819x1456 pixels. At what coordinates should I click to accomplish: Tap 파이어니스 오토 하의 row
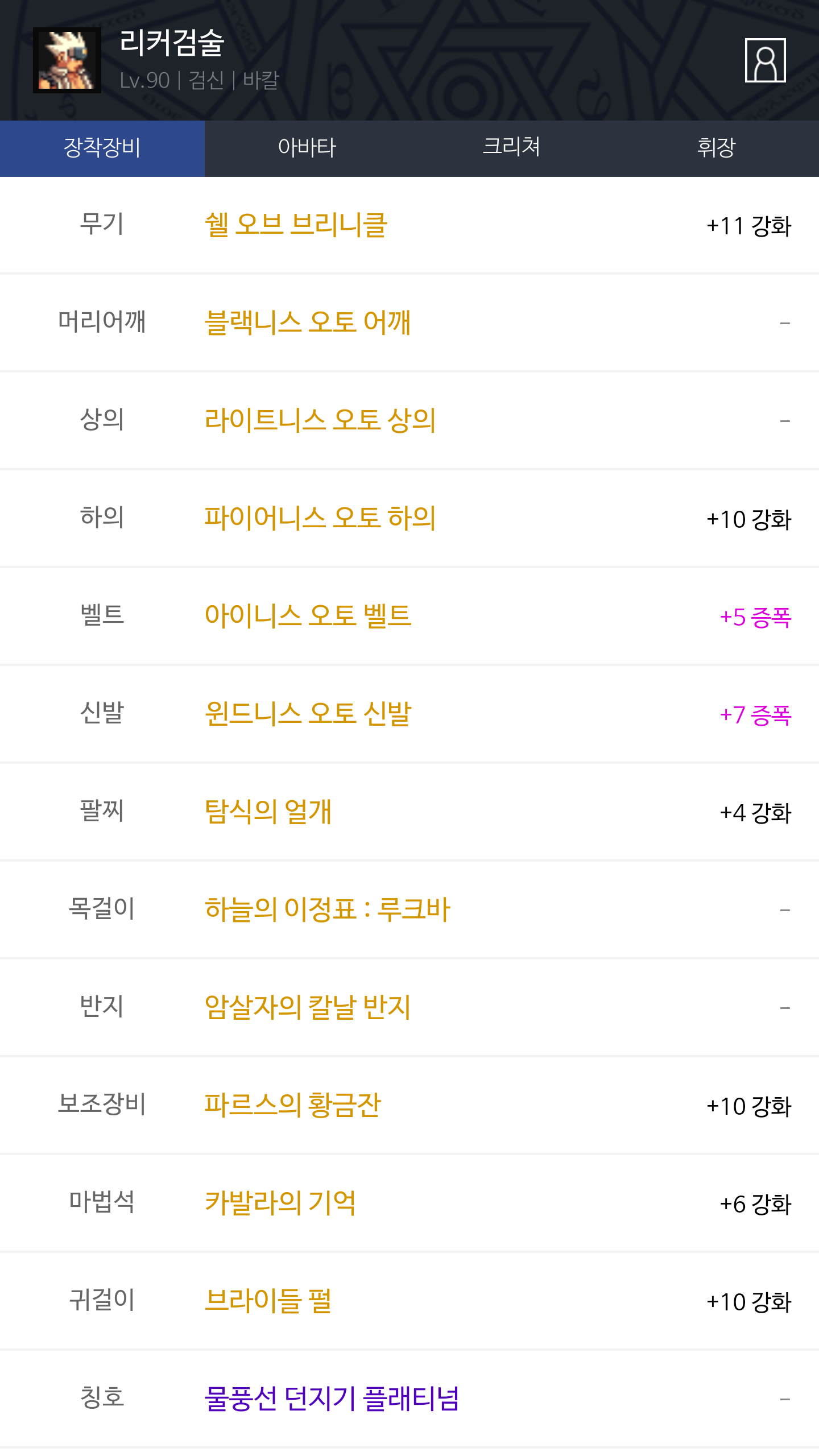(x=320, y=519)
